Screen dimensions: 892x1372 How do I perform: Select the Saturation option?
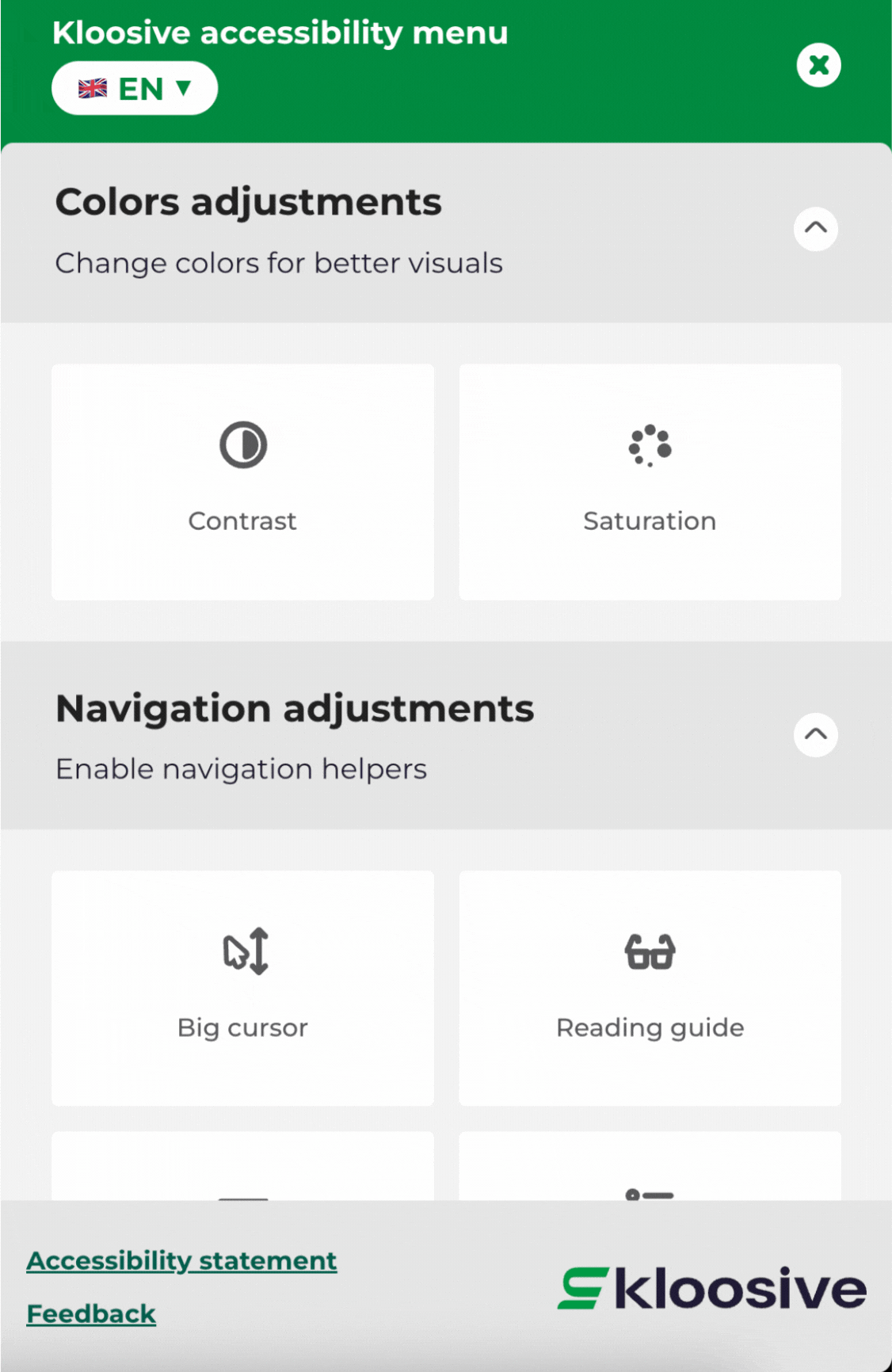click(650, 481)
